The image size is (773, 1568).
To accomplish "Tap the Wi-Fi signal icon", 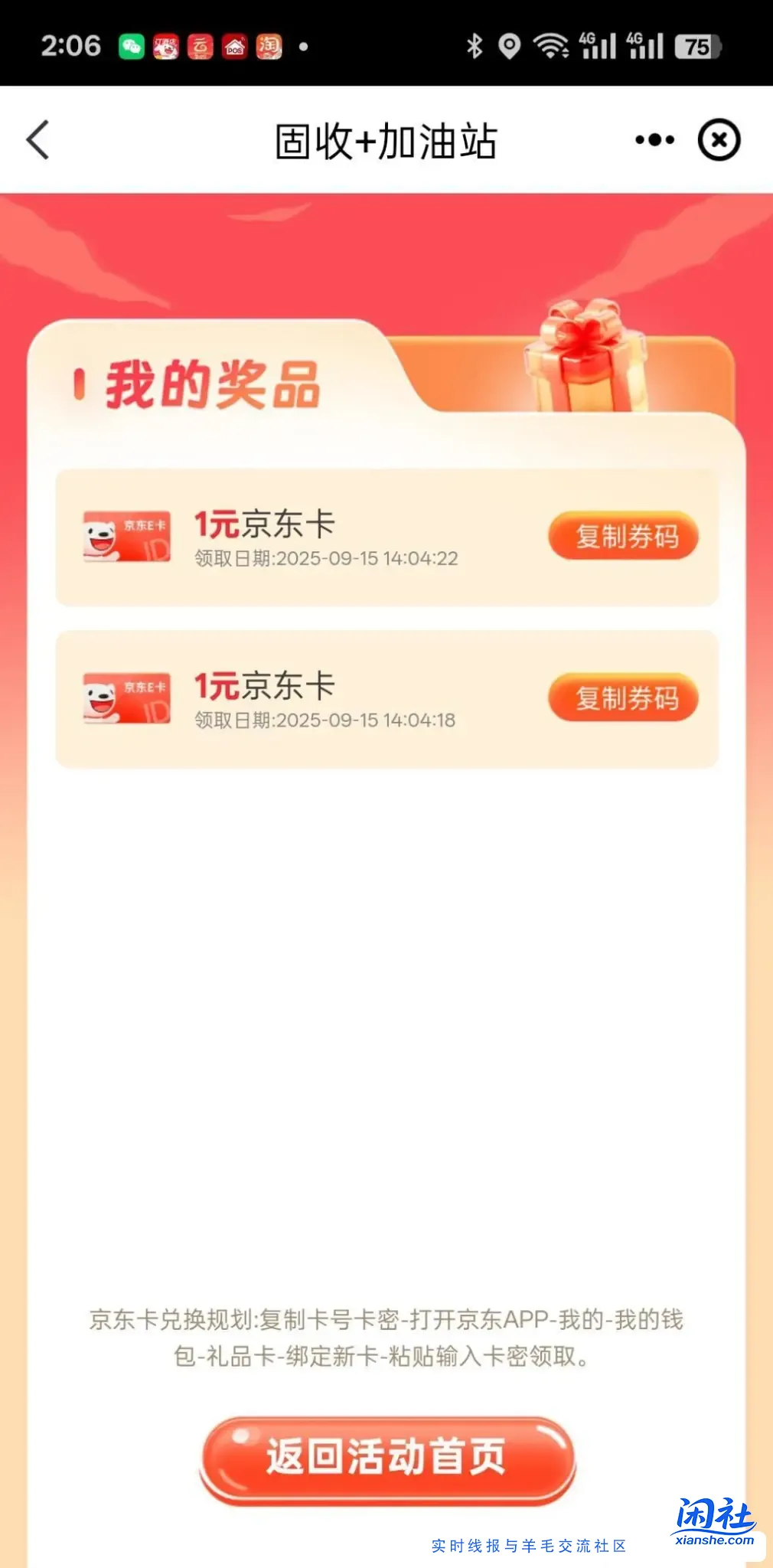I will [x=550, y=46].
